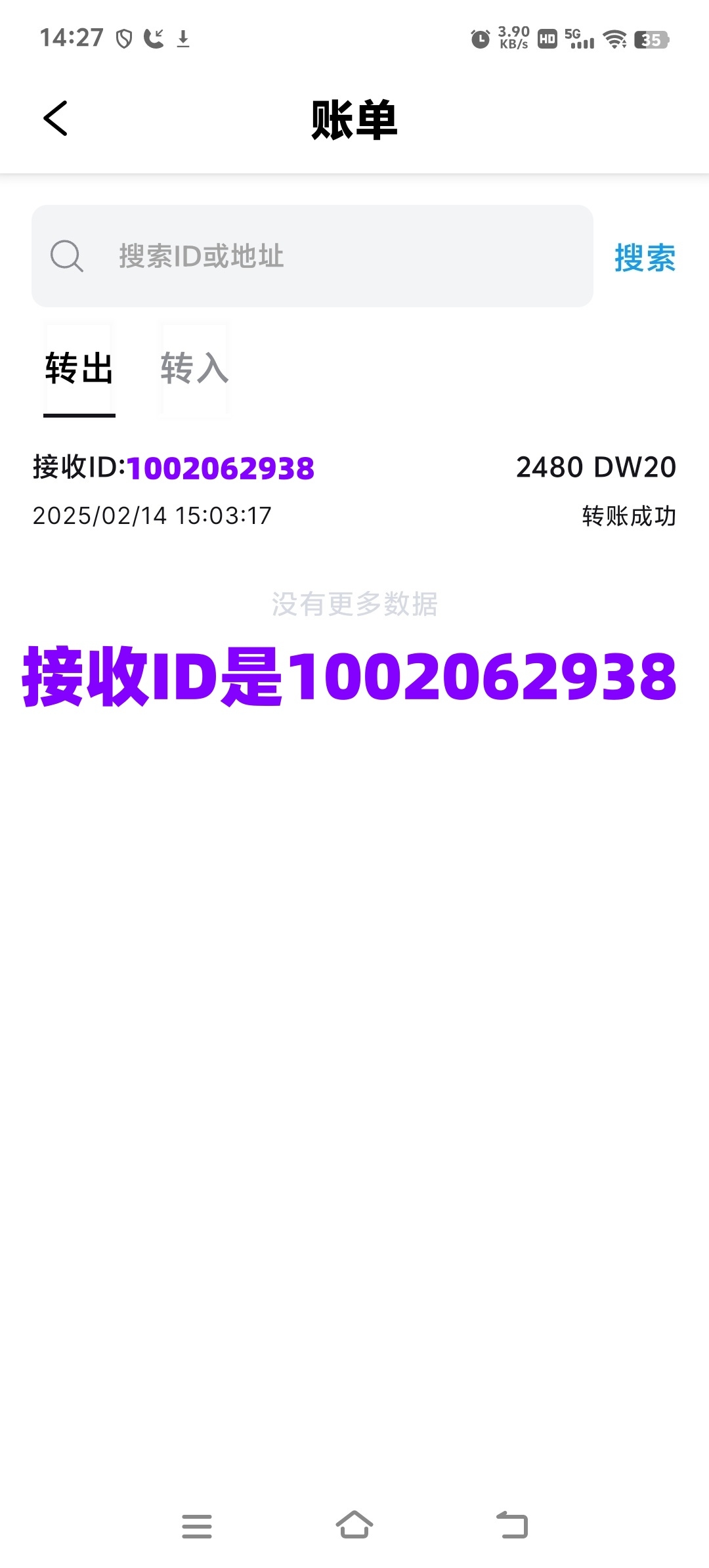Switch to the 转入 tab
The height and width of the screenshot is (1568, 709).
[195, 368]
